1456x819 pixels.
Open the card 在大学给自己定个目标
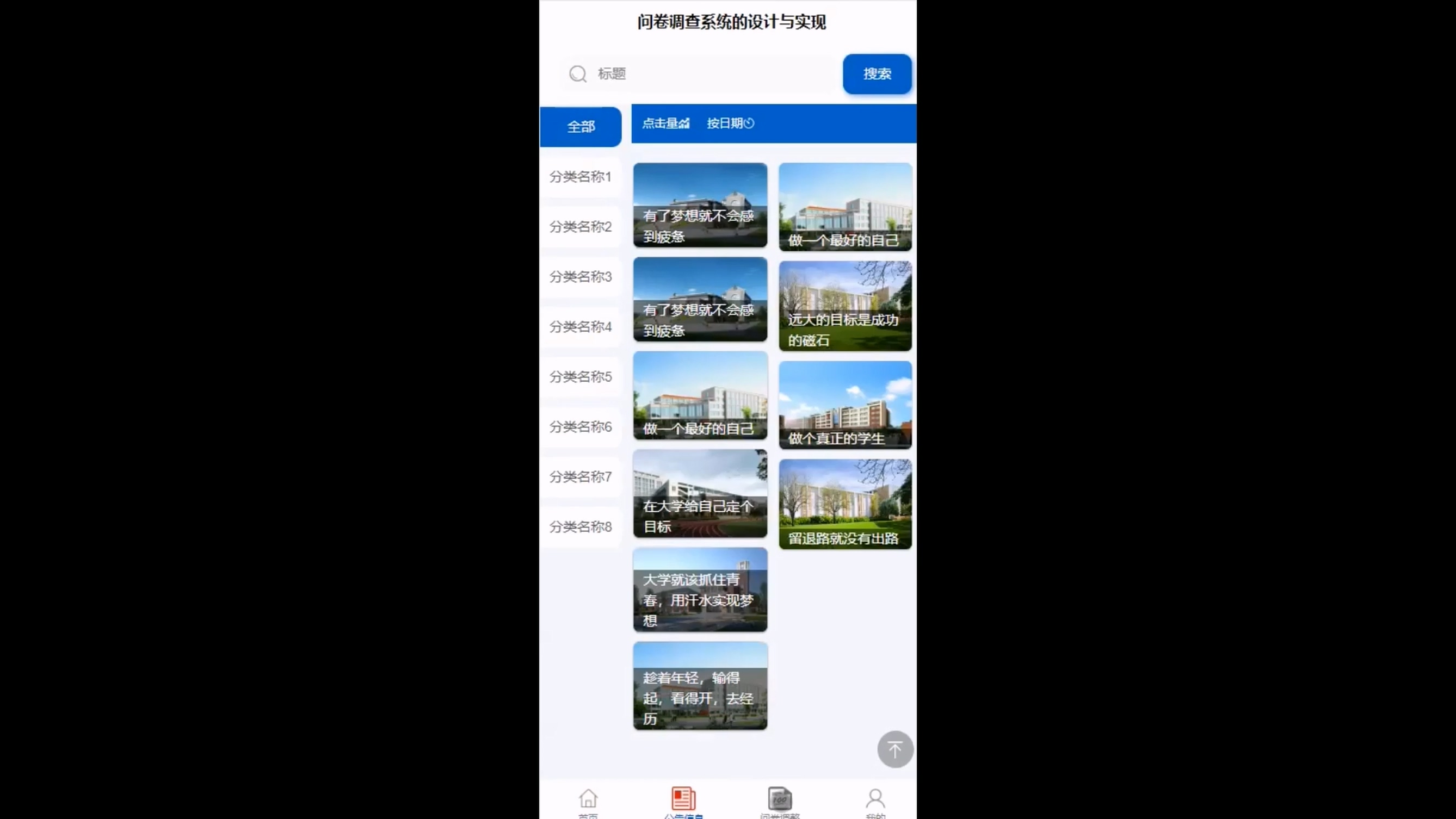(700, 494)
